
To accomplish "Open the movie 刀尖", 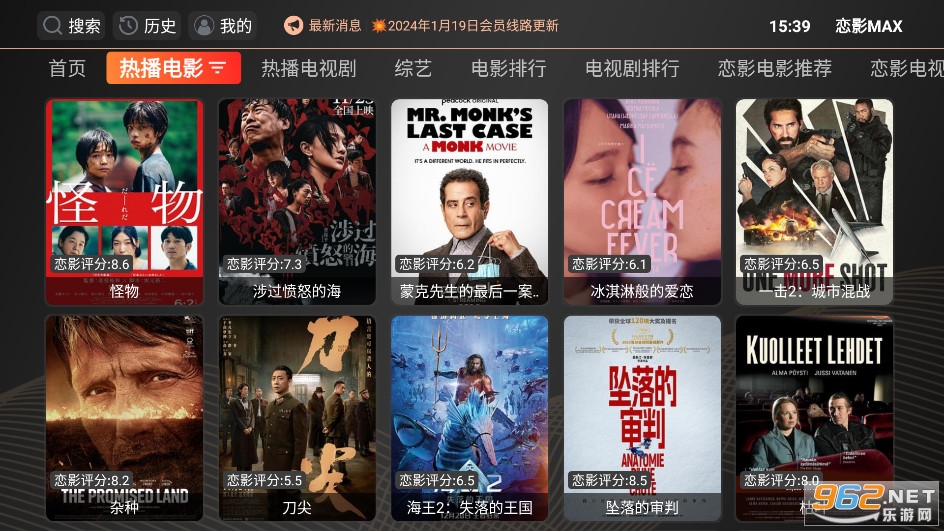I will click(297, 418).
